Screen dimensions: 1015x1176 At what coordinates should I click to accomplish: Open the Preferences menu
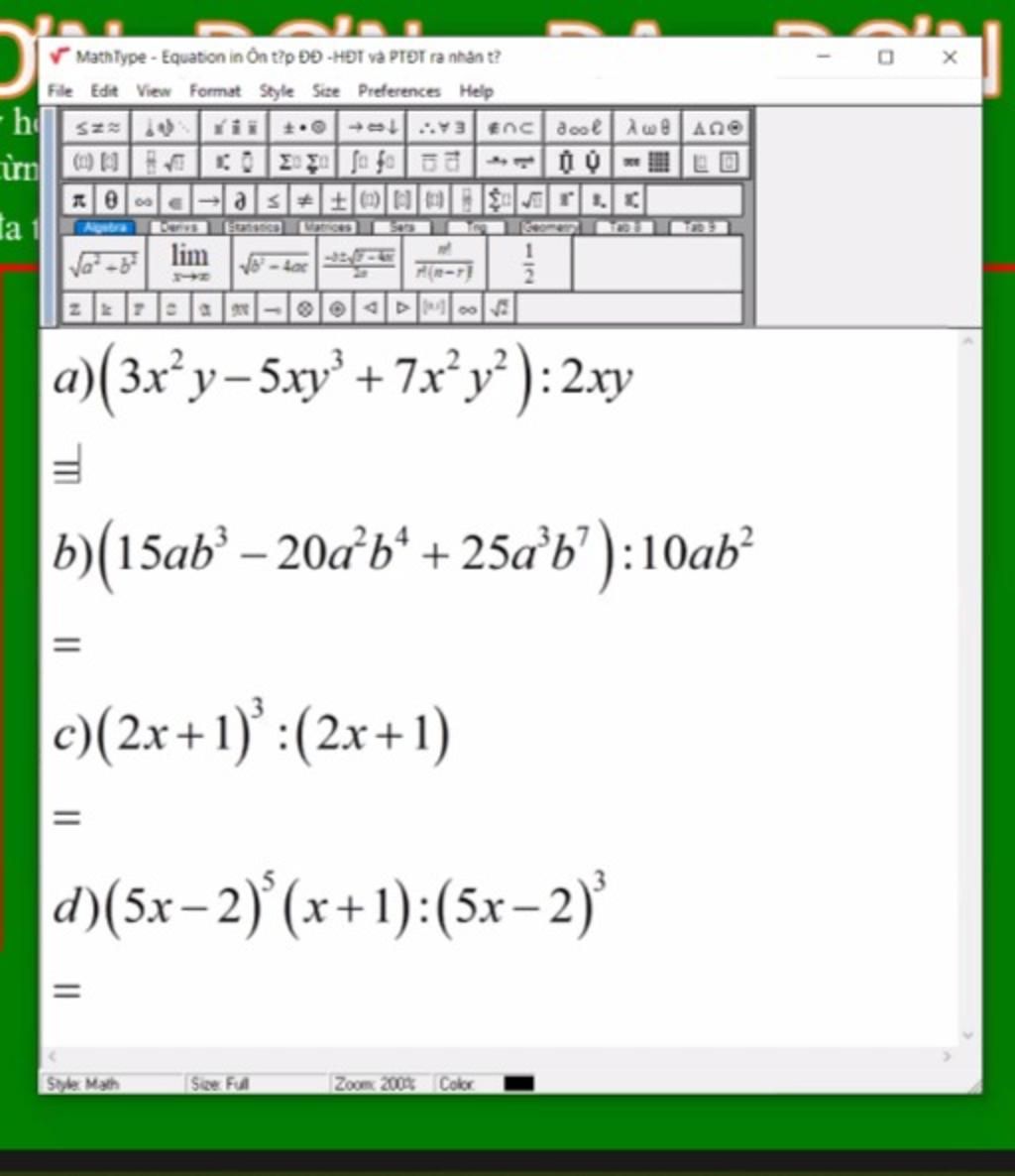click(398, 91)
